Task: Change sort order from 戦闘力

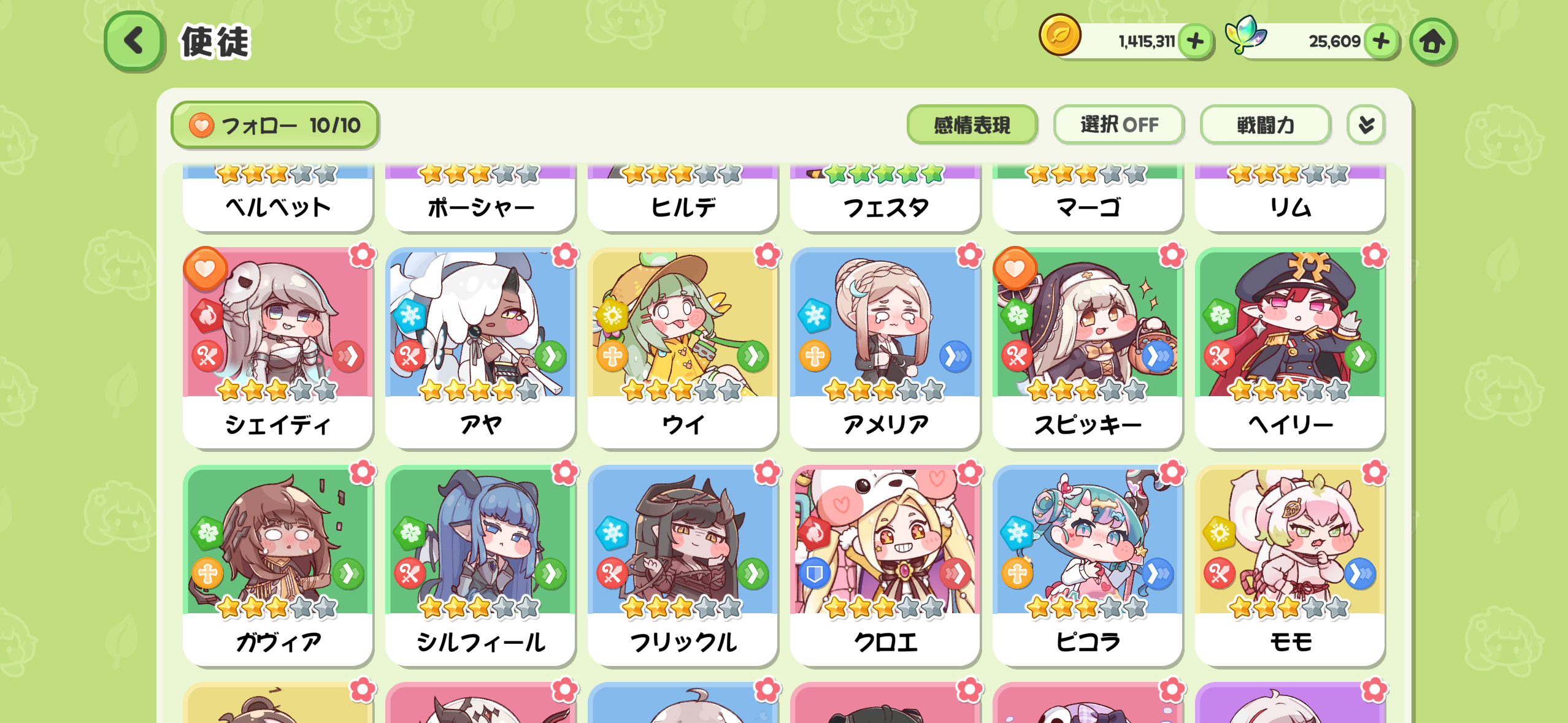Action: coord(1265,125)
